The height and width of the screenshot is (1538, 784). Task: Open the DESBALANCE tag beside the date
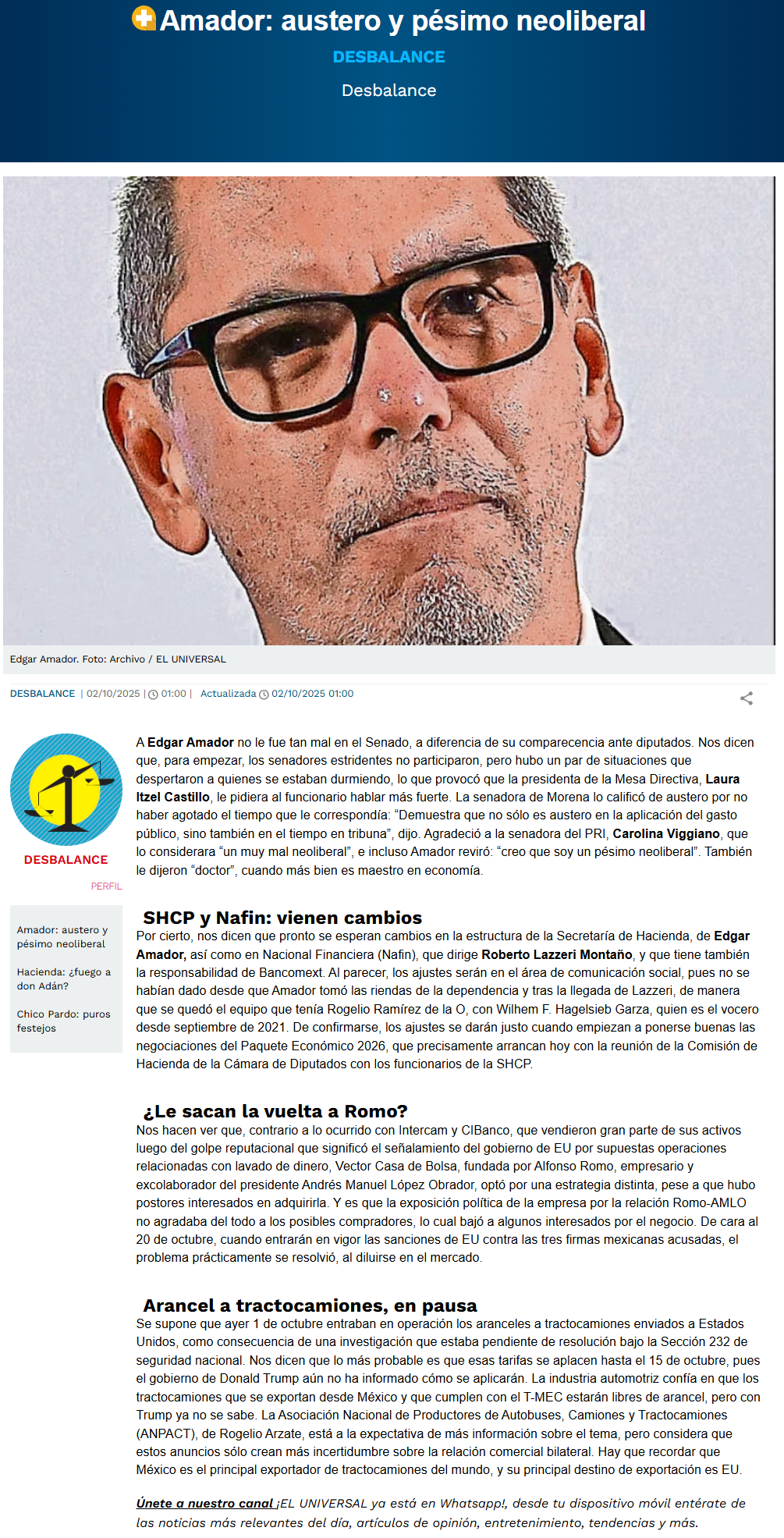pyautogui.click(x=42, y=694)
